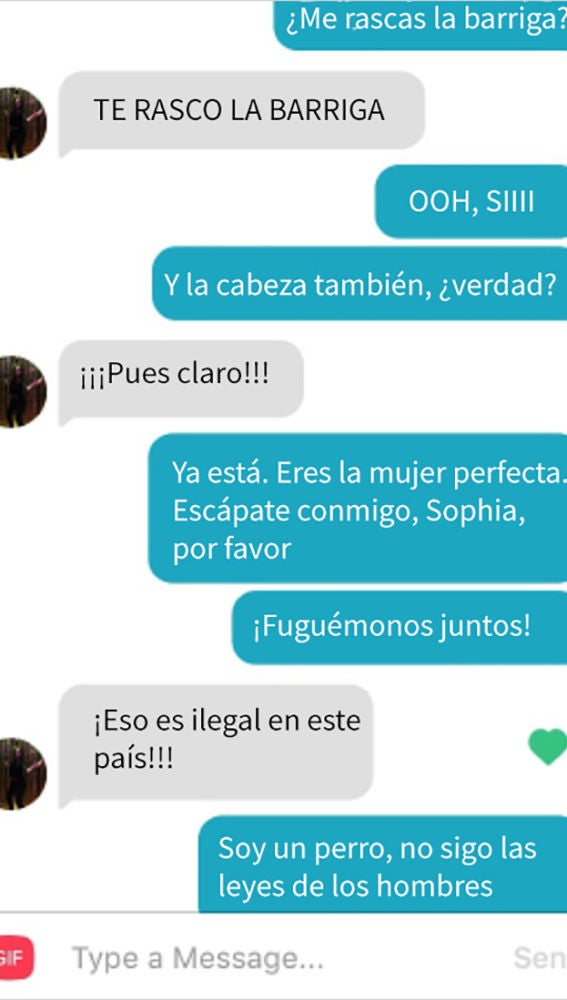
Task: Open the avatar next to ¡¡¡Pues claro!!!
Action: click(22, 392)
